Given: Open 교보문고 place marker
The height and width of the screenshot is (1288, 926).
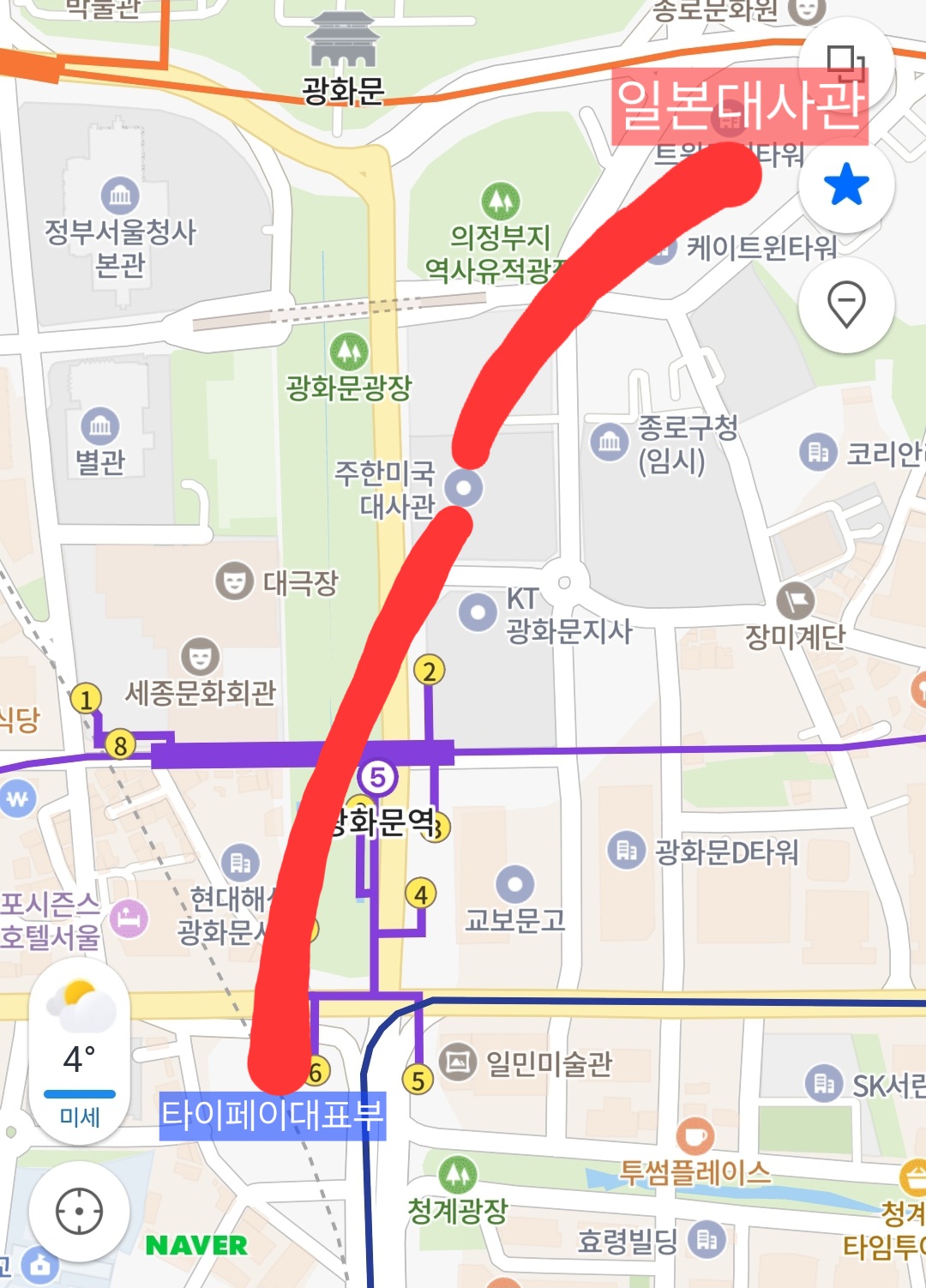Looking at the screenshot, I should point(514,883).
